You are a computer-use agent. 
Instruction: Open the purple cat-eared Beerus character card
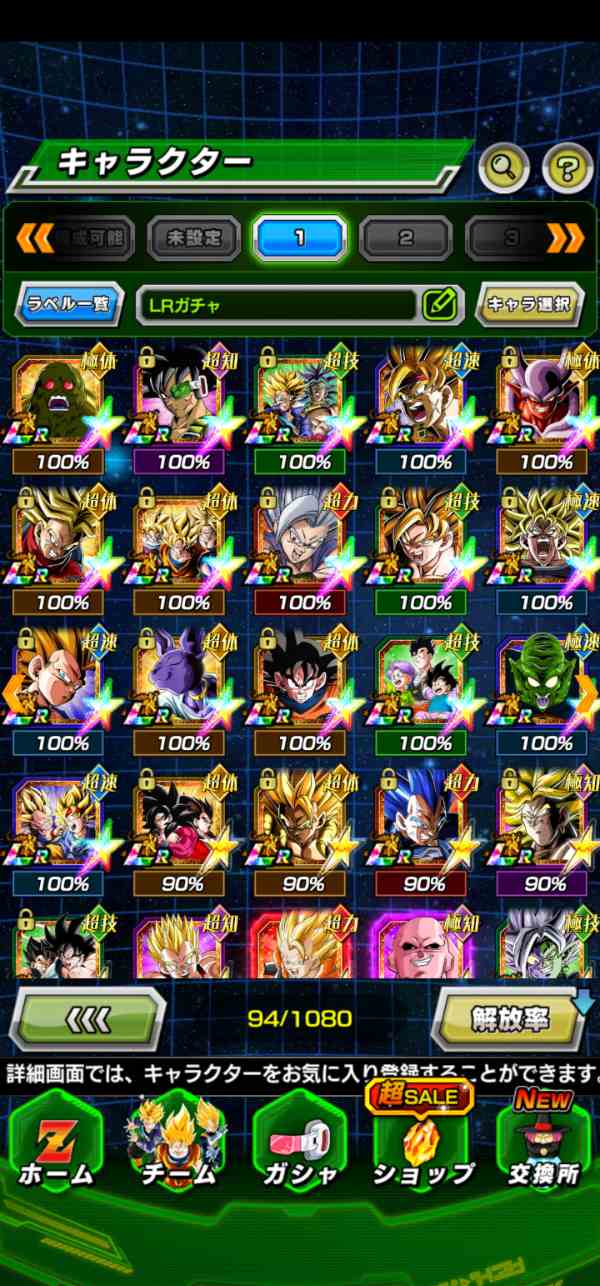tap(184, 680)
